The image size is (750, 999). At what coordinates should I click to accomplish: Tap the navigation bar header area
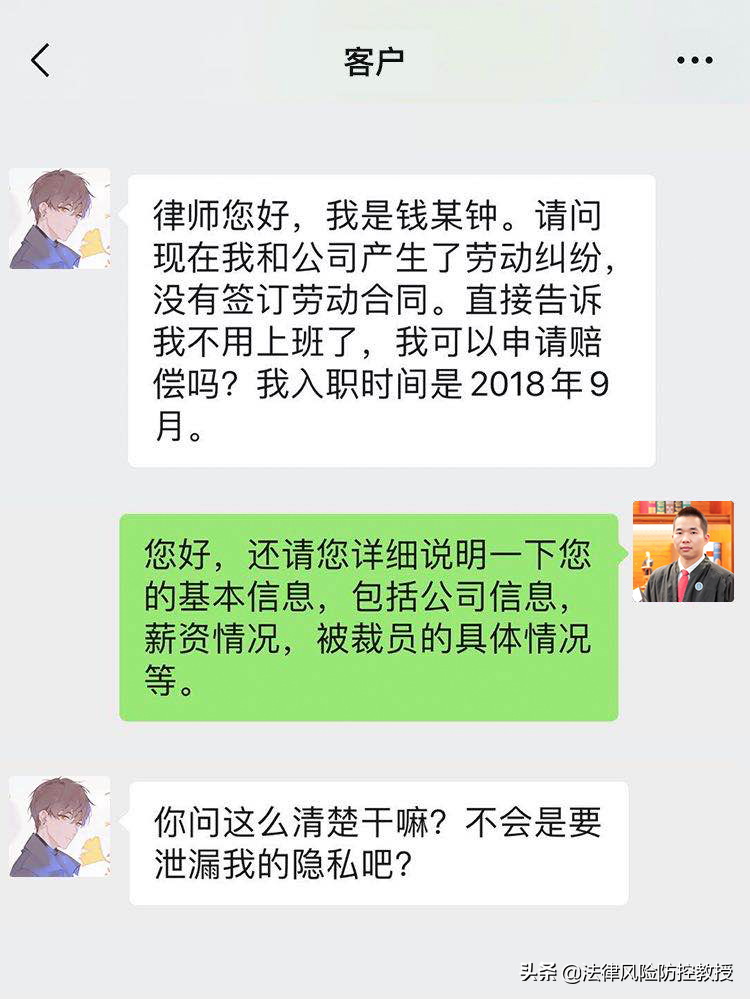pyautogui.click(x=375, y=60)
